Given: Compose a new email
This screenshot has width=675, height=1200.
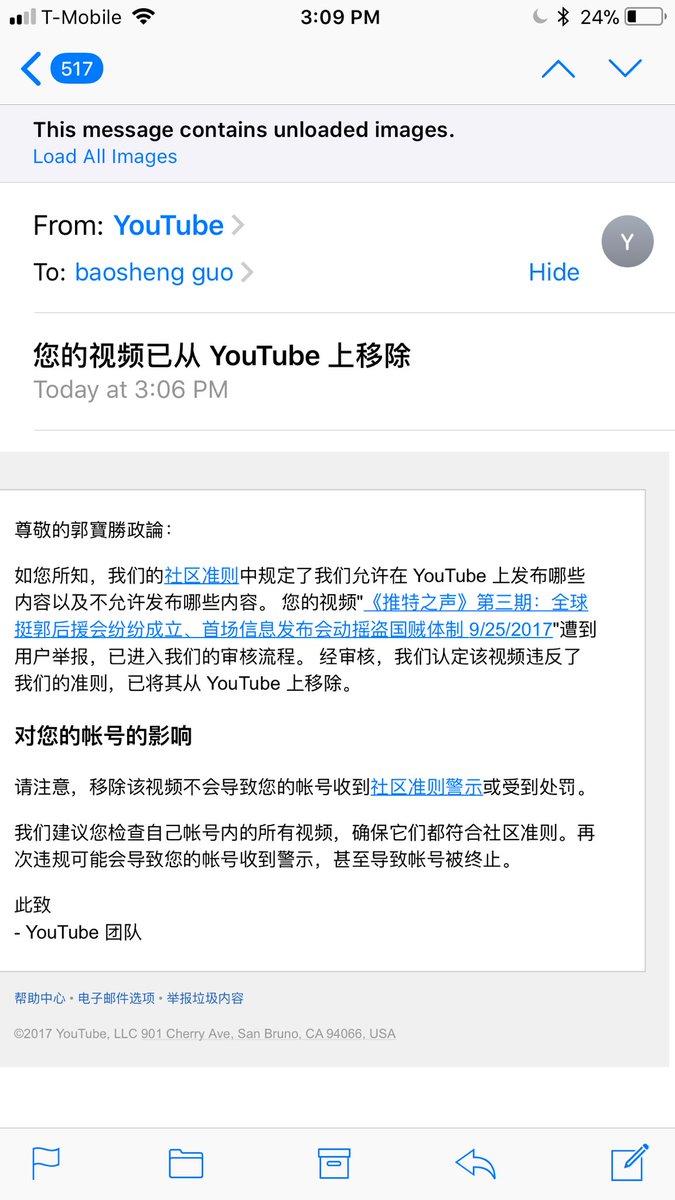Looking at the screenshot, I should 630,1163.
